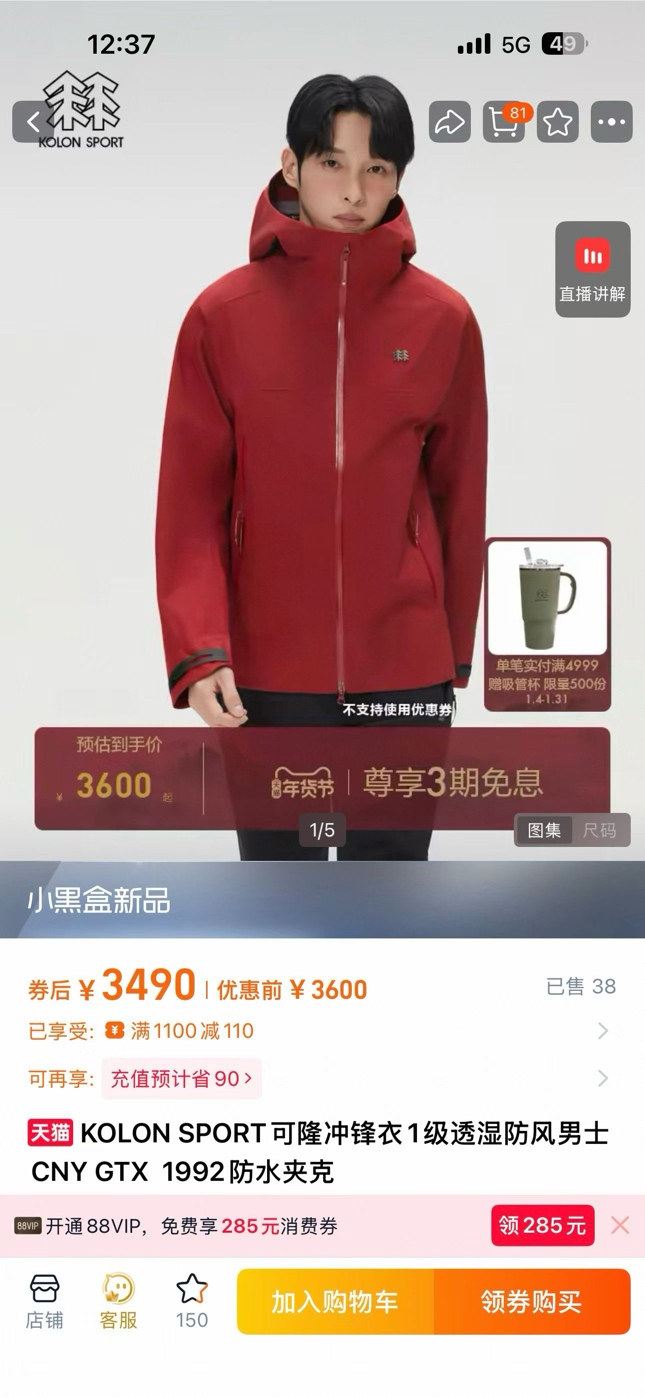Open the shopping cart with 81 items
Screen dimensions: 645x1398
[x=504, y=122]
